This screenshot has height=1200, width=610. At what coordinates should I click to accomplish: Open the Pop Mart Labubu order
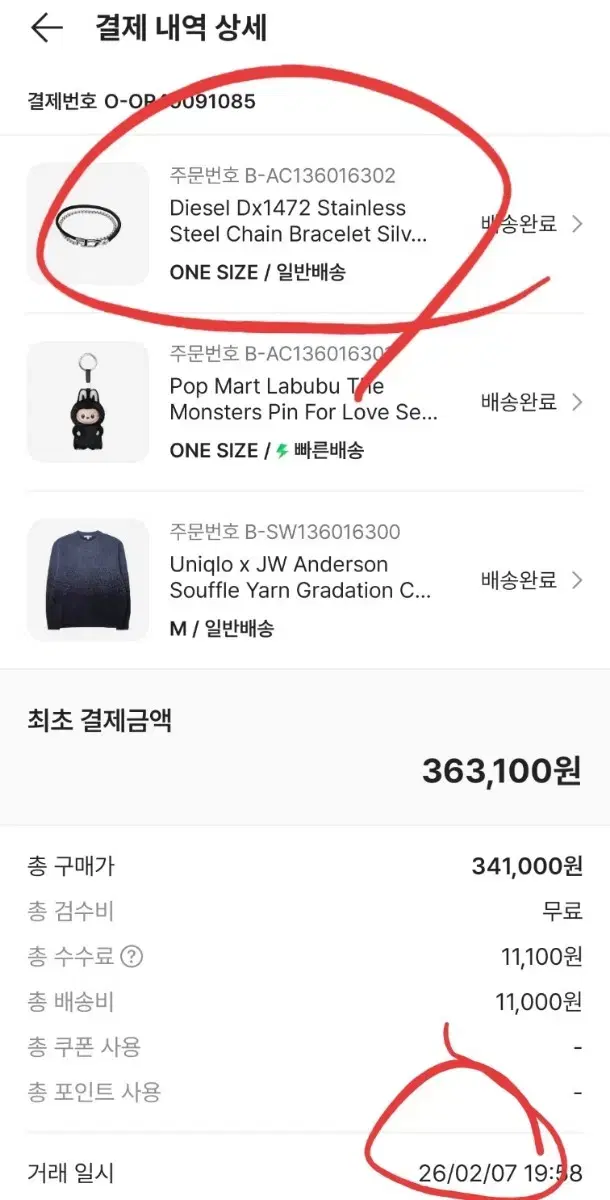pyautogui.click(x=305, y=402)
